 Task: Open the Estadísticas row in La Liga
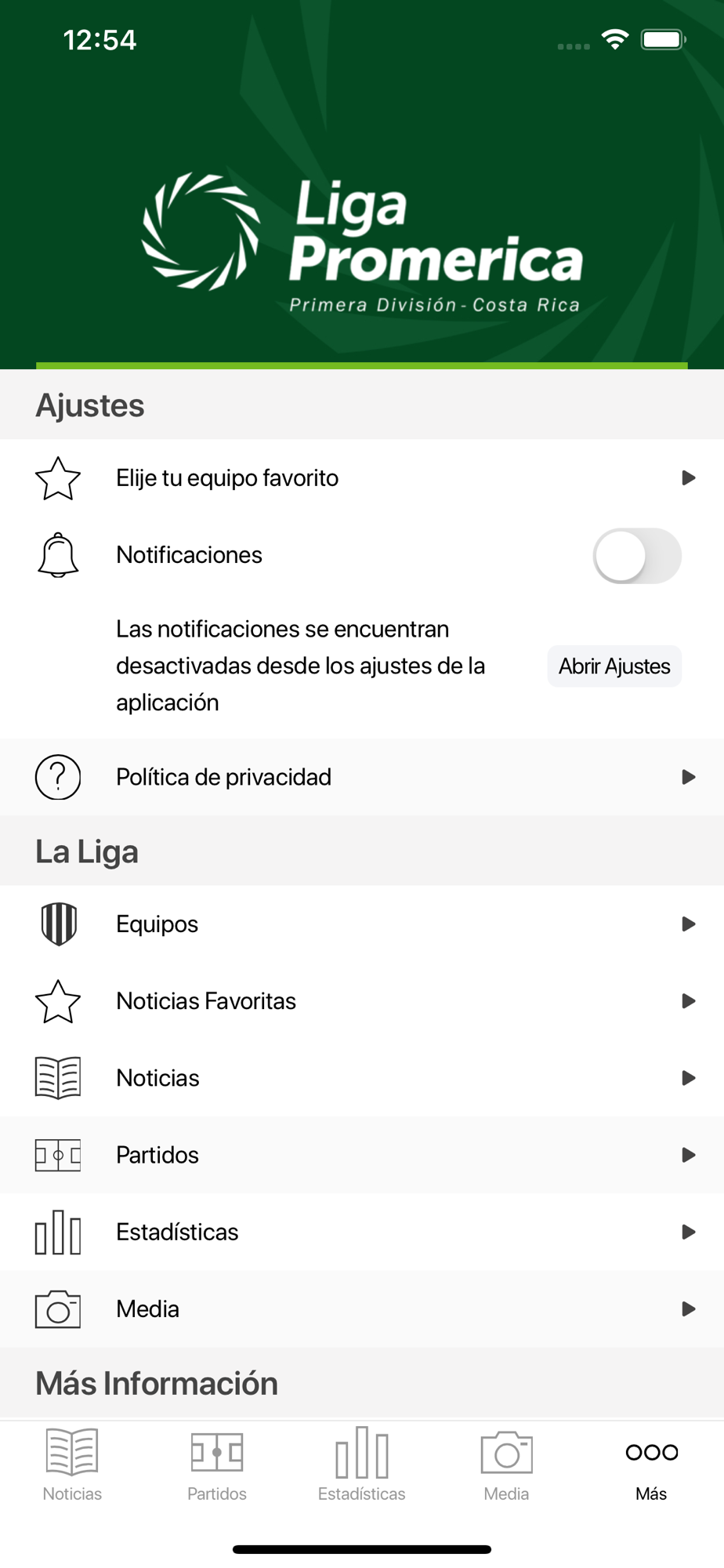[x=362, y=1232]
